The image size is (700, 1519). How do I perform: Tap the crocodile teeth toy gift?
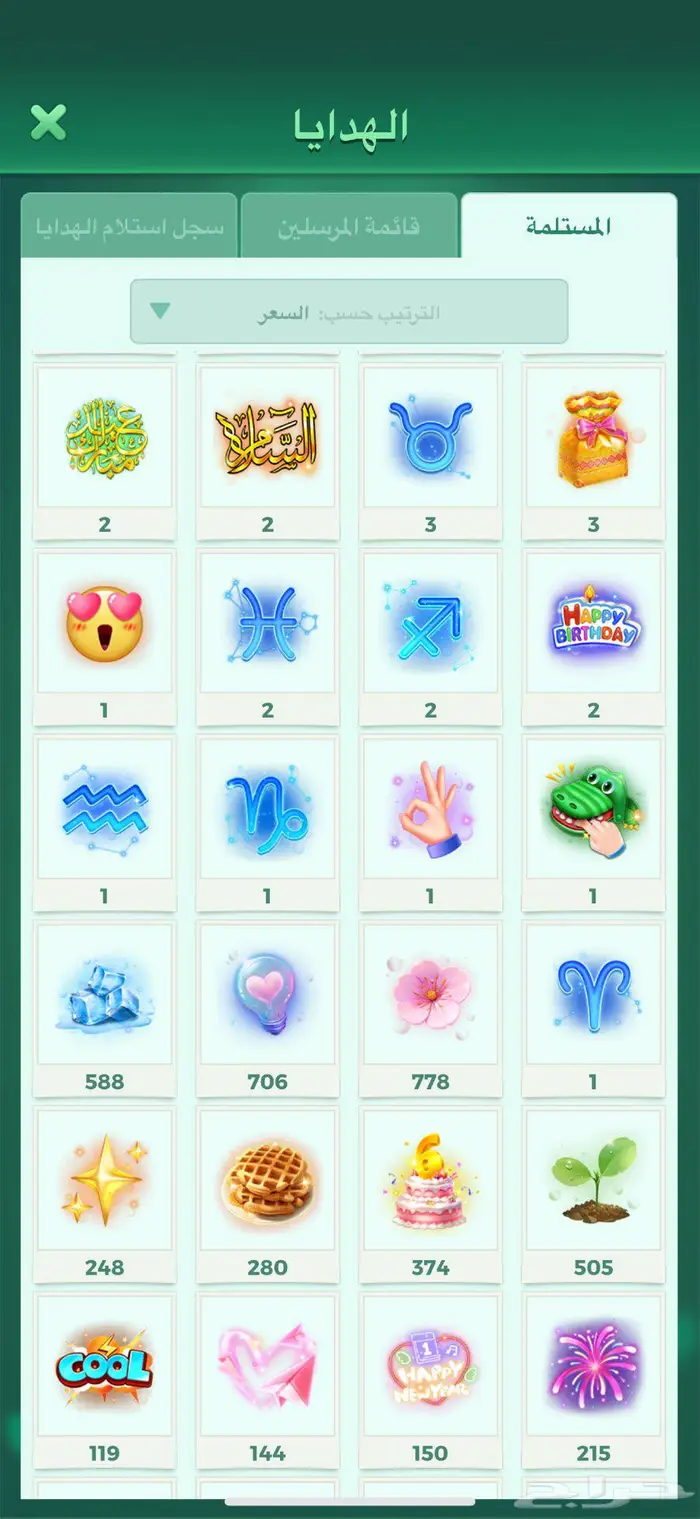pyautogui.click(x=593, y=808)
